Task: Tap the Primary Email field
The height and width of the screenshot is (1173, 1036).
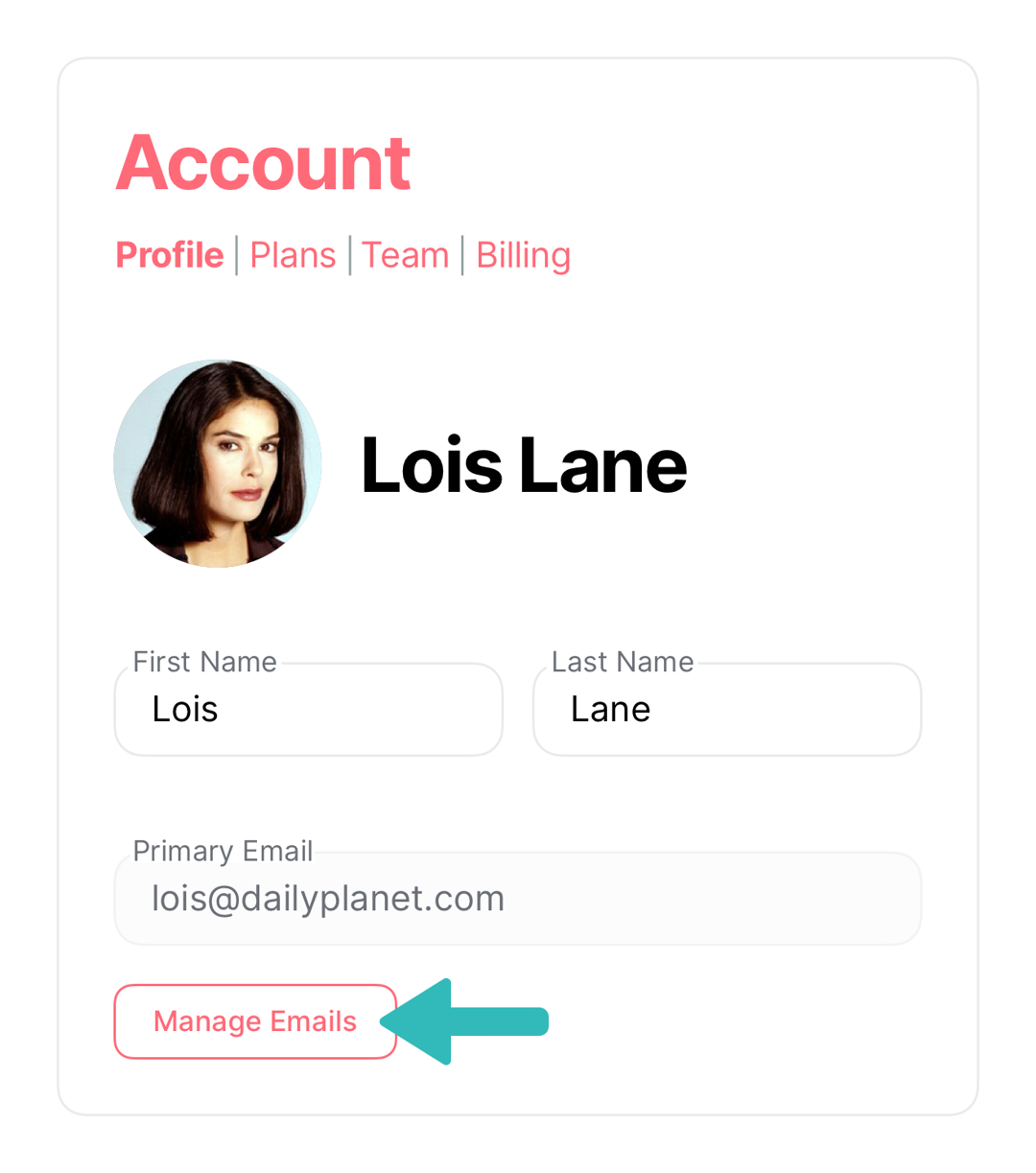Action: [x=517, y=900]
